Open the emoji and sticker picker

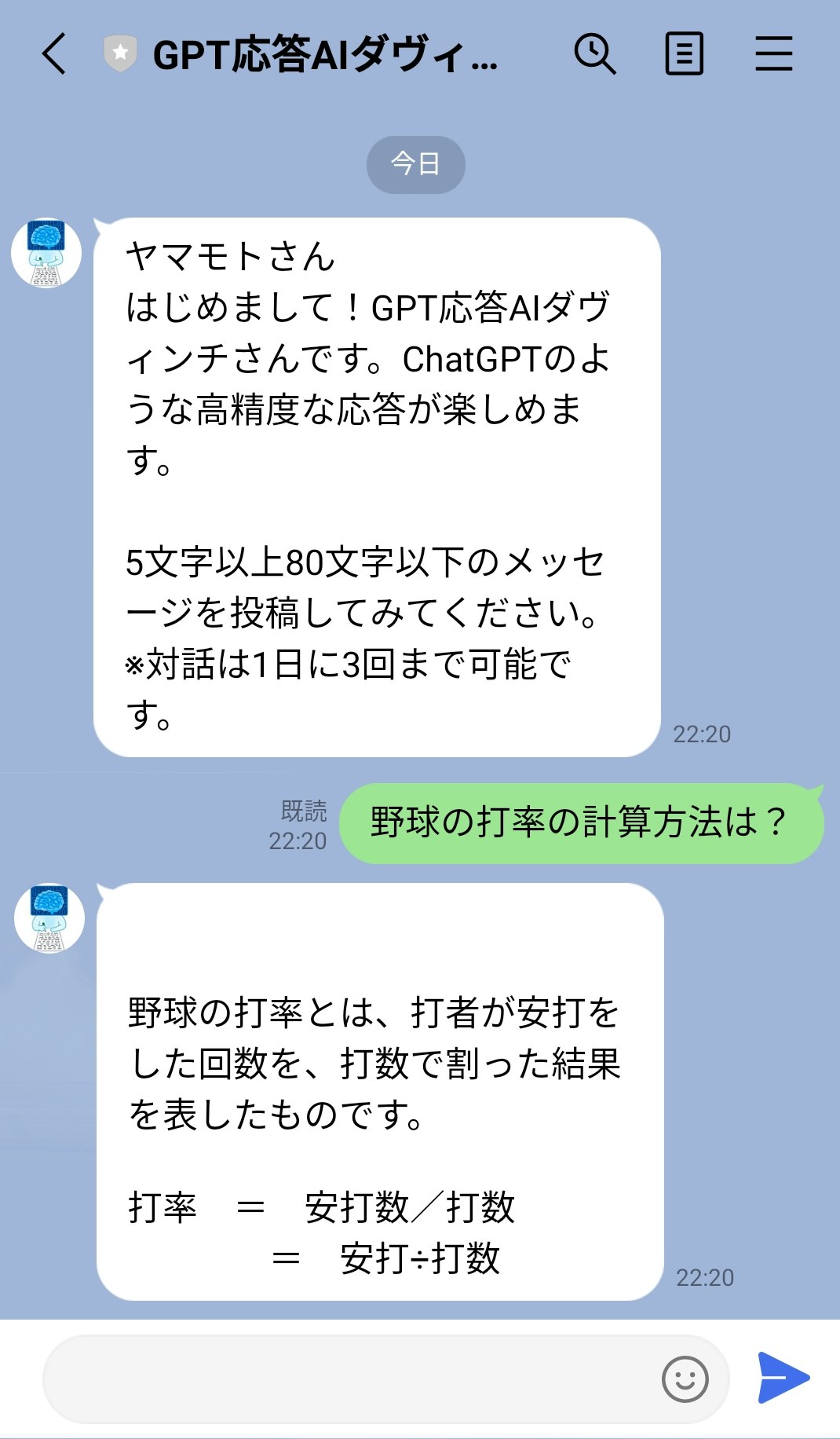click(685, 1379)
